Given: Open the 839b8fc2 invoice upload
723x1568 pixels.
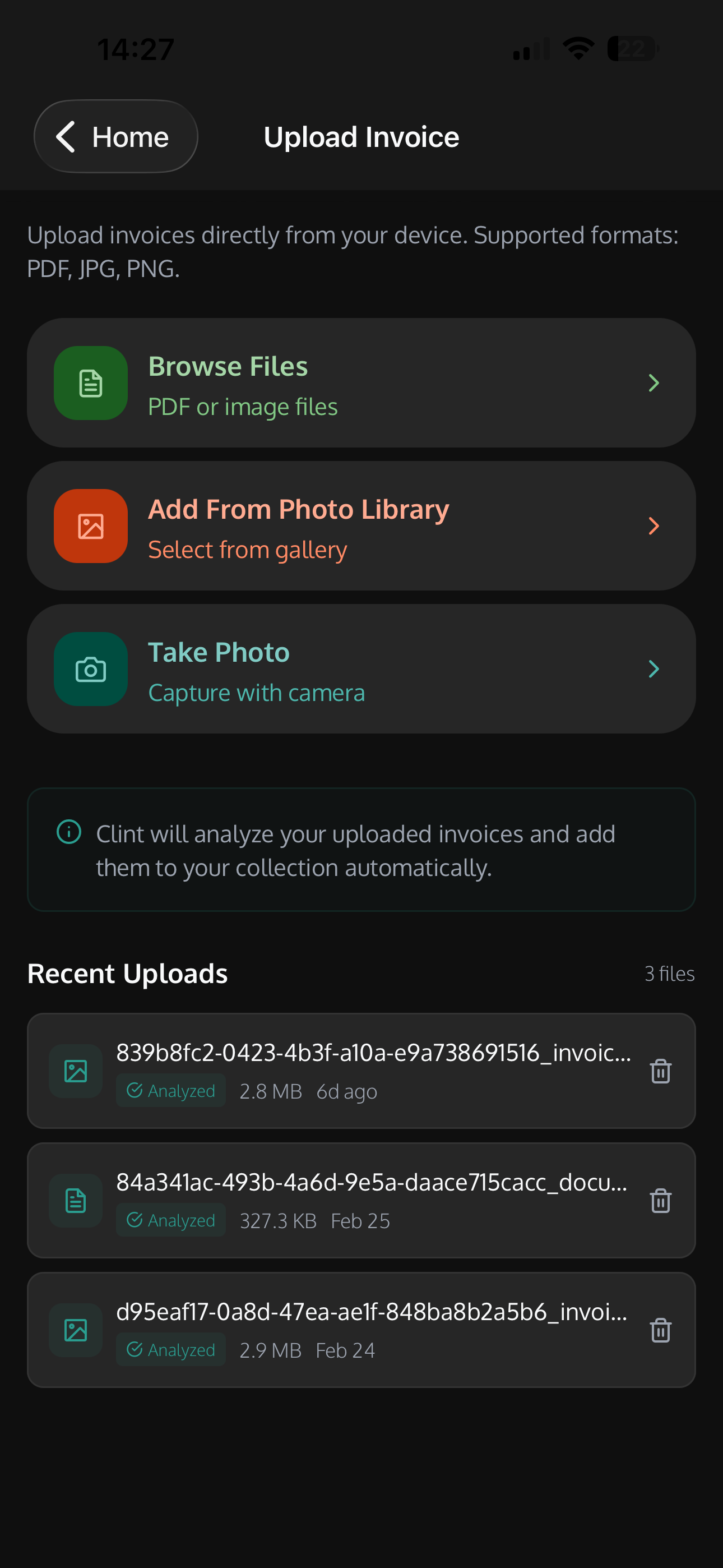Looking at the screenshot, I should [341, 1070].
